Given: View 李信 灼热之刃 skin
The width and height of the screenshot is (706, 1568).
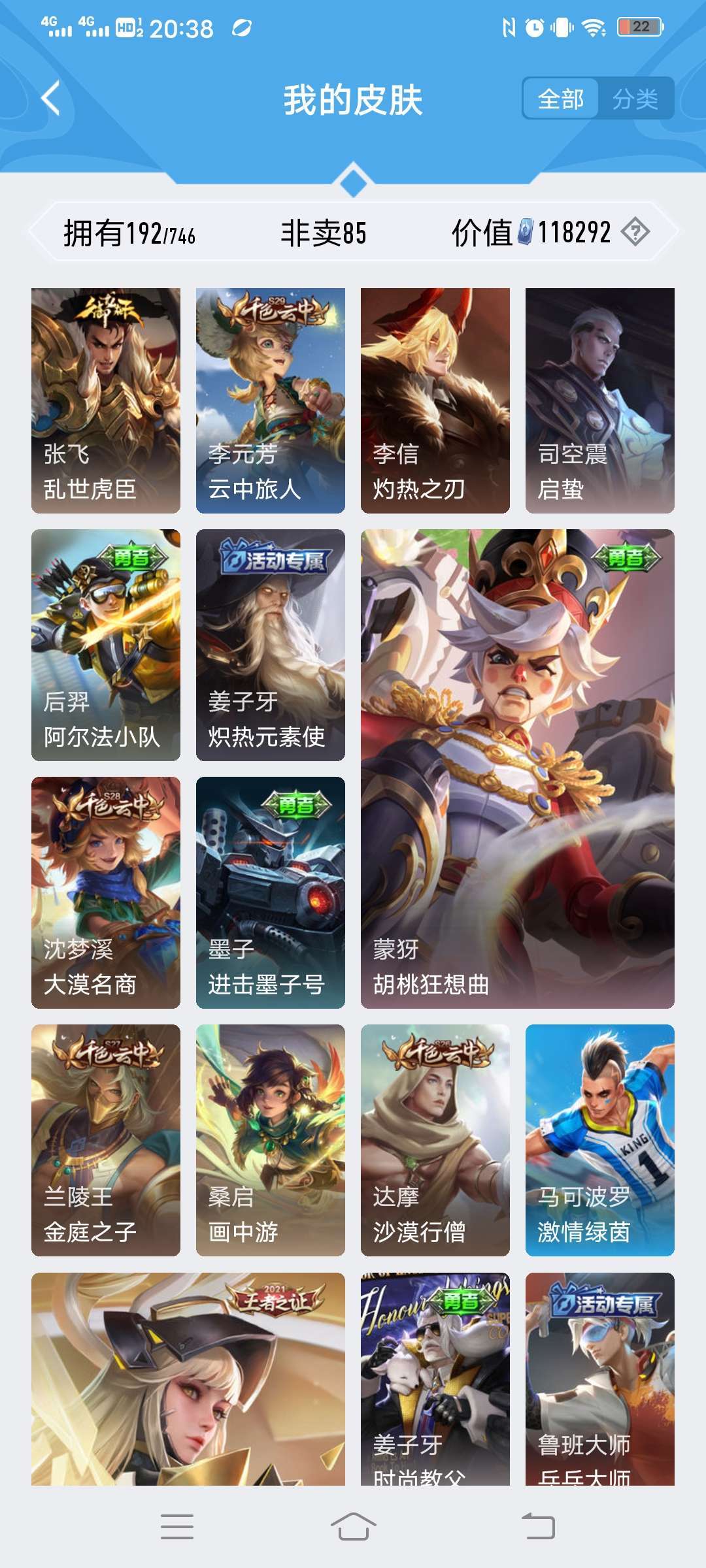Looking at the screenshot, I should coord(435,400).
